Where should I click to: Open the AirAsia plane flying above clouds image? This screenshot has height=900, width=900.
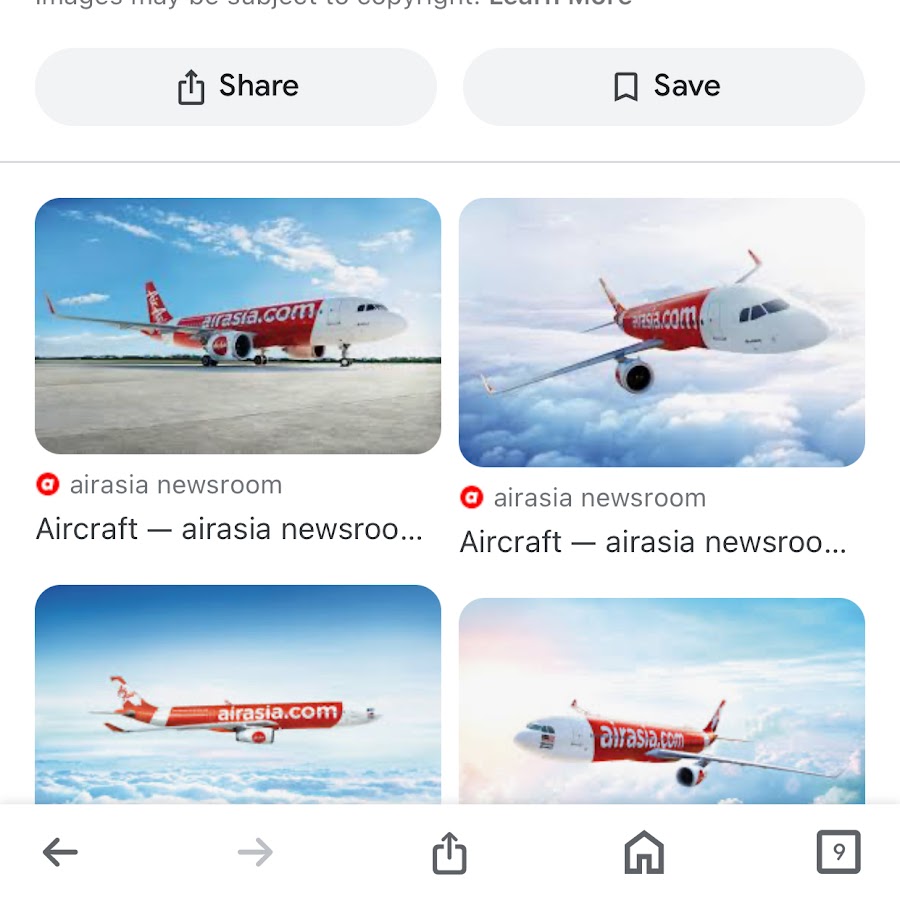tap(662, 332)
